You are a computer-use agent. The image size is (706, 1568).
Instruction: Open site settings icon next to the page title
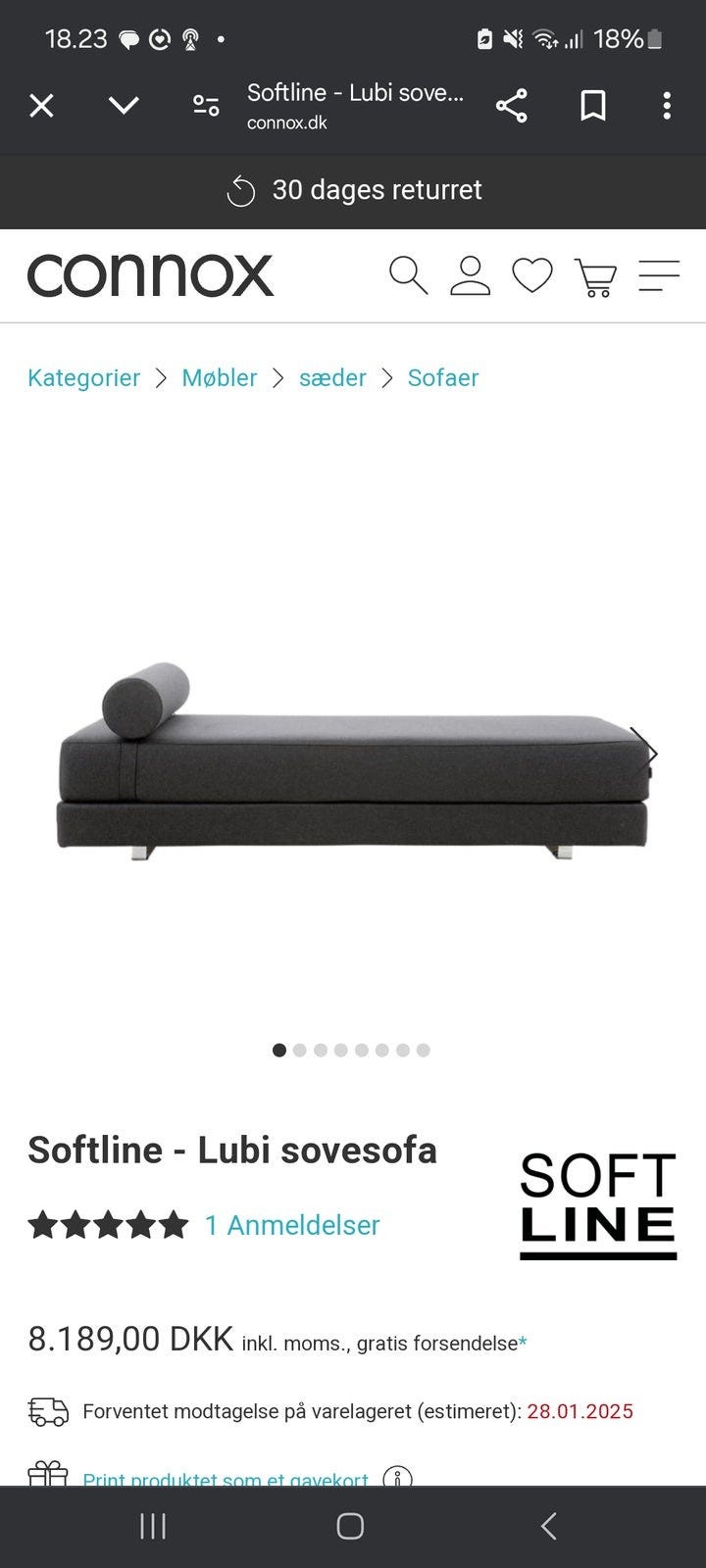click(206, 106)
